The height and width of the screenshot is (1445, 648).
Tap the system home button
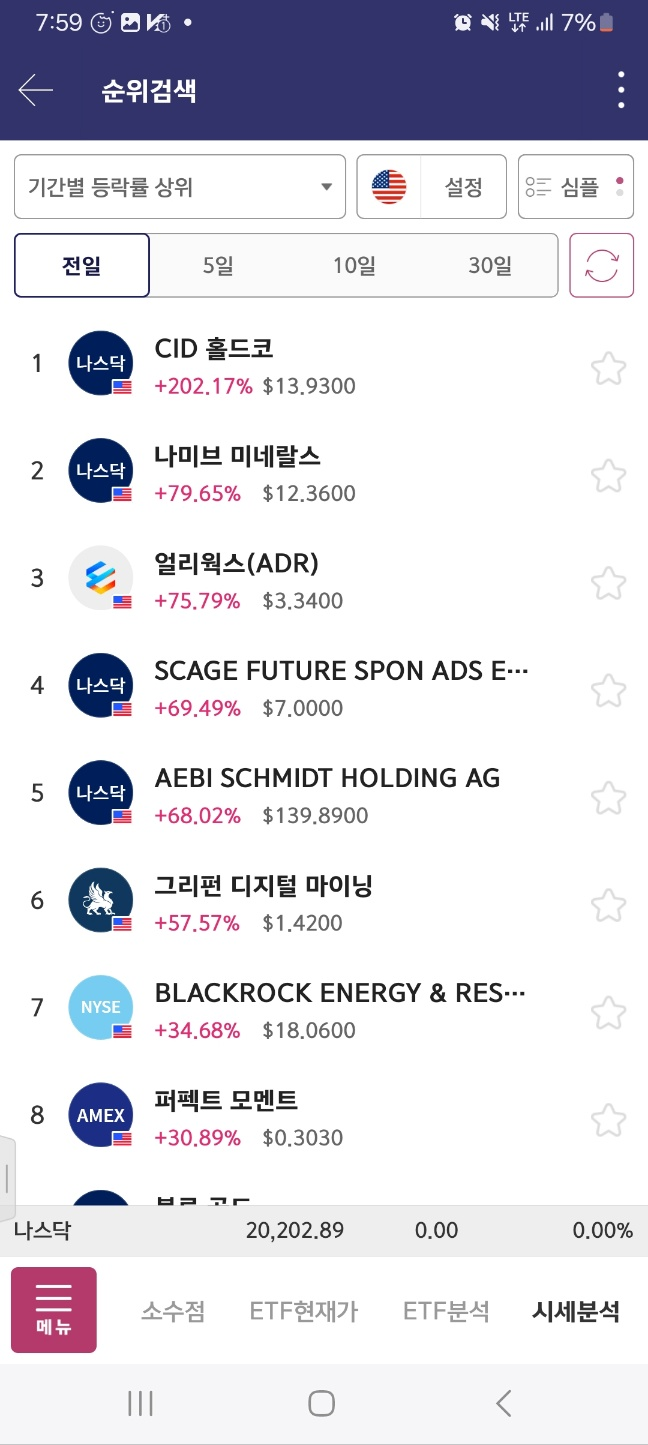tap(321, 1404)
